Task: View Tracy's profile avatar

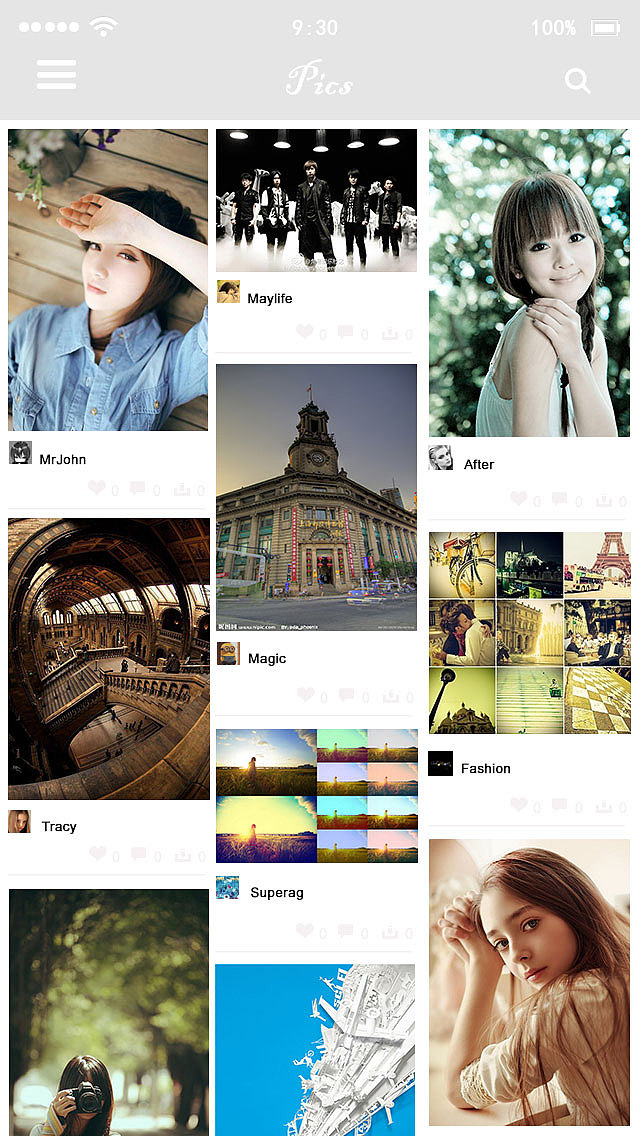Action: [20, 822]
